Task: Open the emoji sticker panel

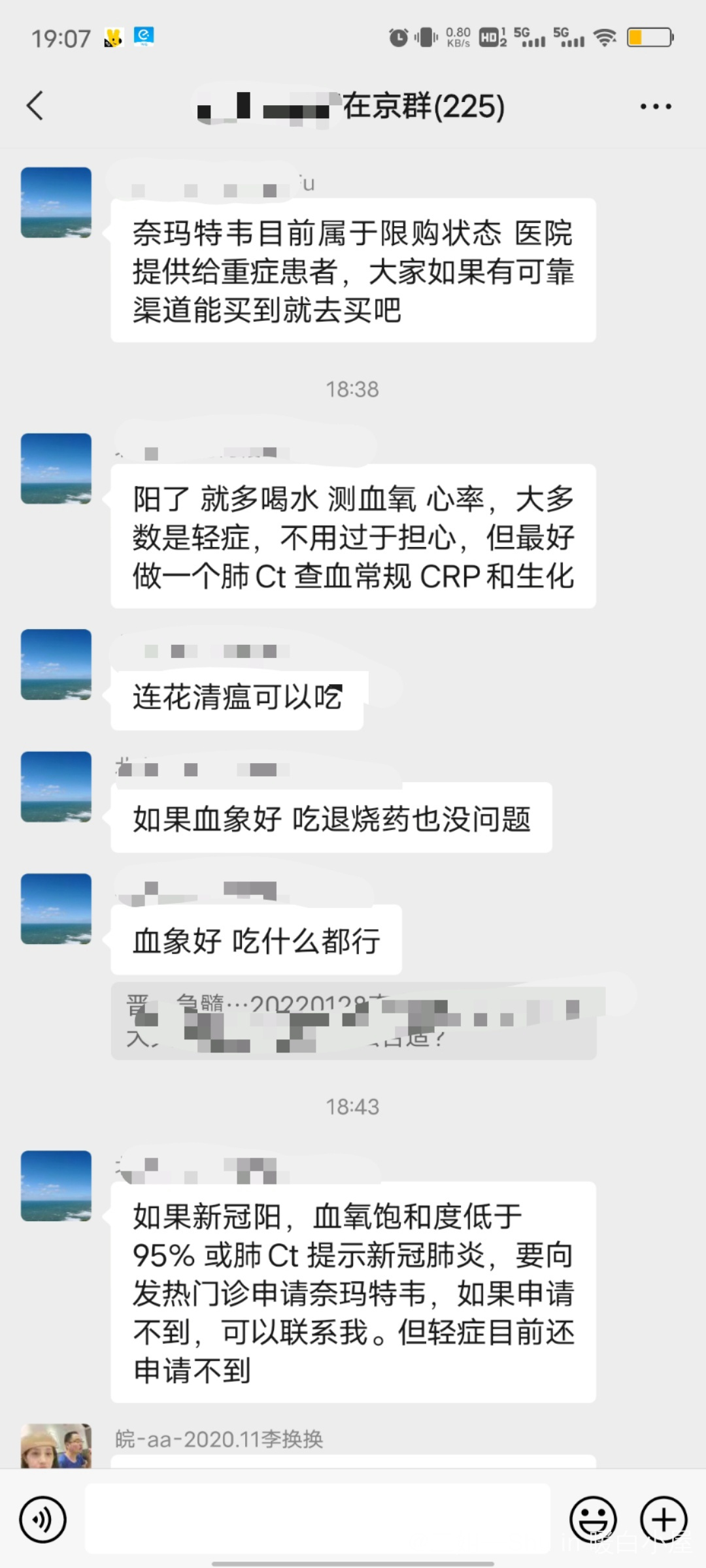Action: (593, 1519)
